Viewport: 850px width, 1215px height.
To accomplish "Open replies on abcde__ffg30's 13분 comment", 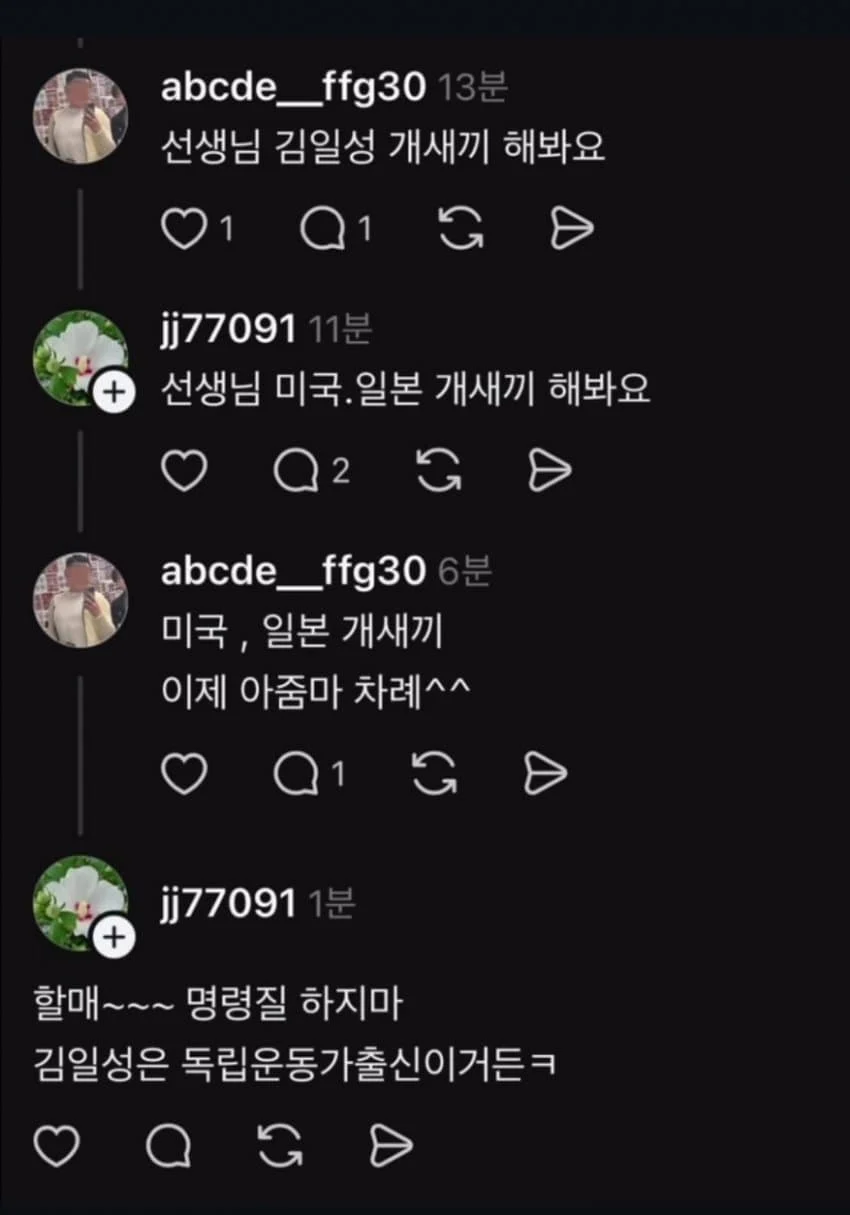I will pyautogui.click(x=322, y=230).
